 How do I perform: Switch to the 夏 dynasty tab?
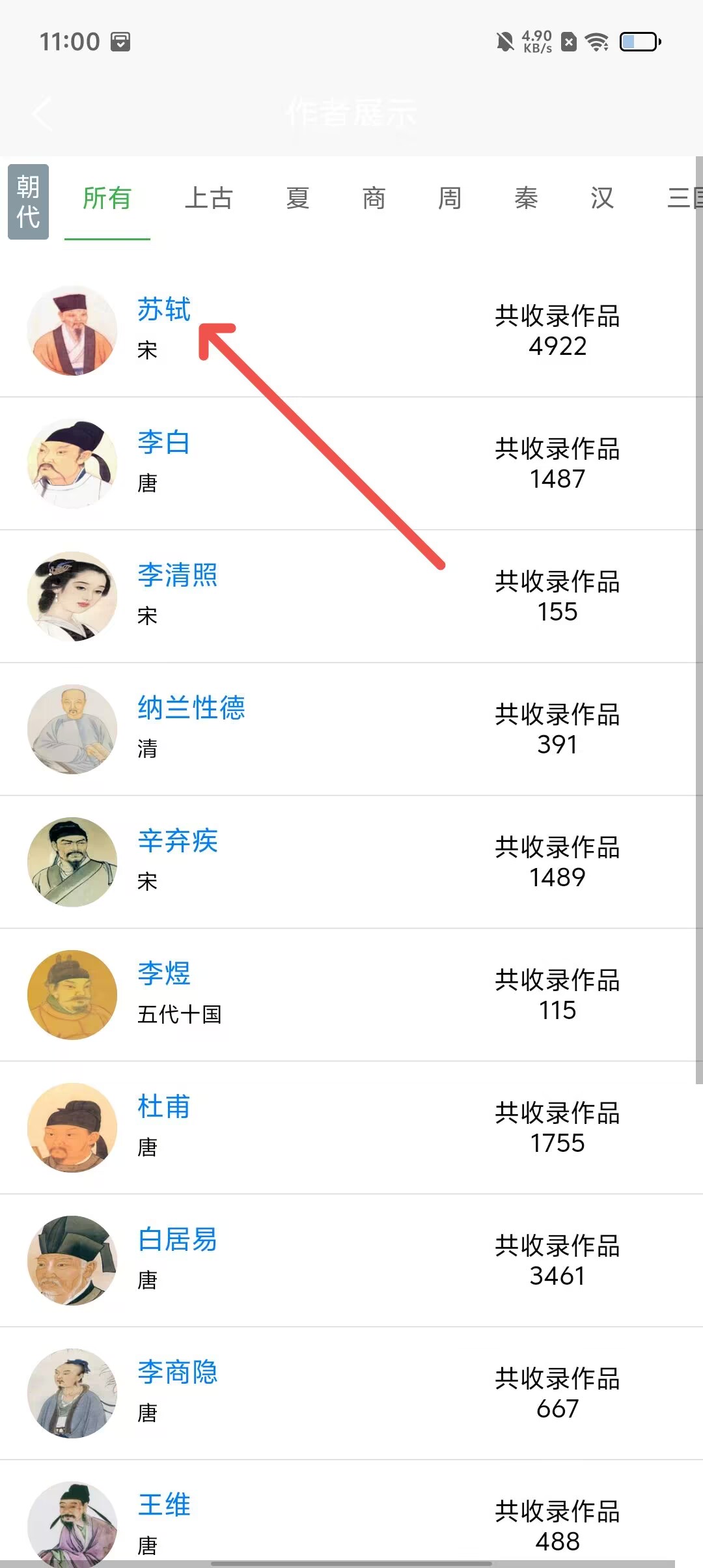[297, 199]
